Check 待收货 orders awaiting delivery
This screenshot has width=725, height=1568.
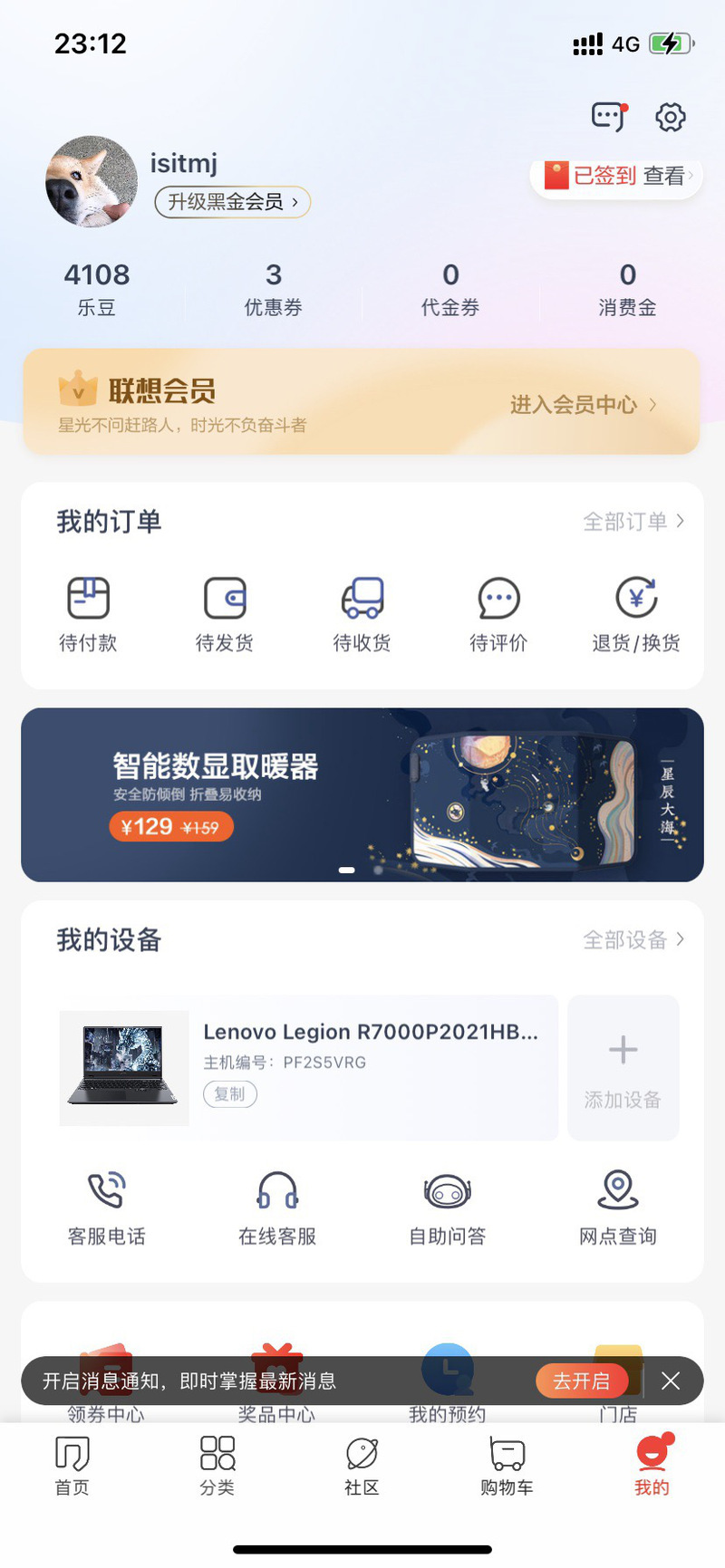pyautogui.click(x=362, y=614)
